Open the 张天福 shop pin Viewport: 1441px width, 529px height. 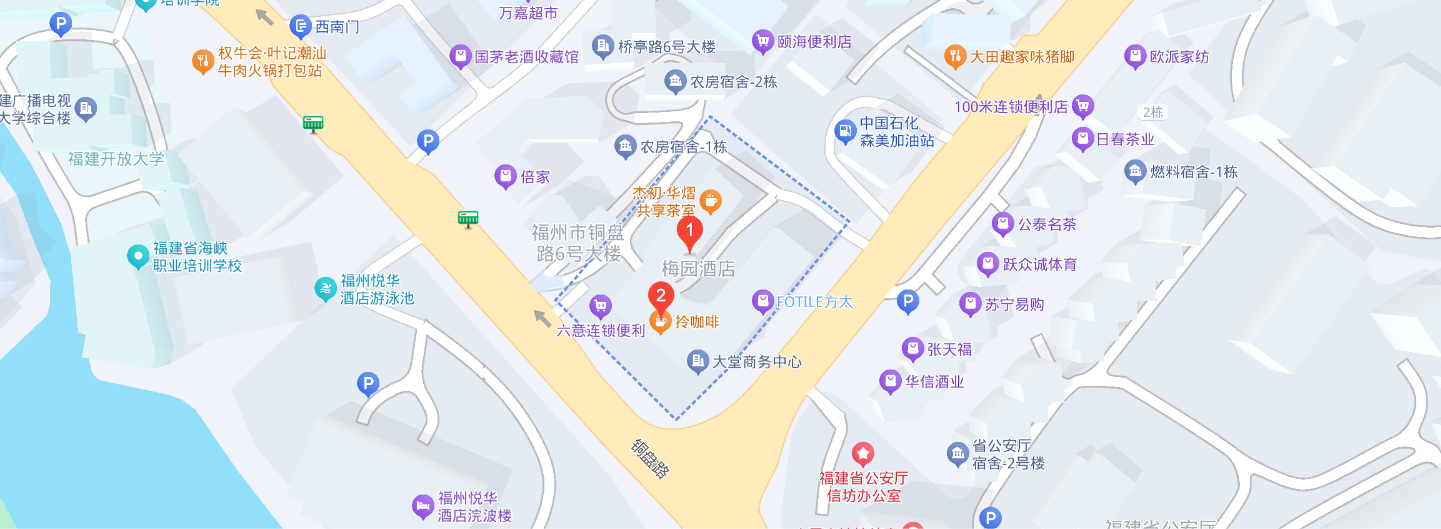point(912,349)
